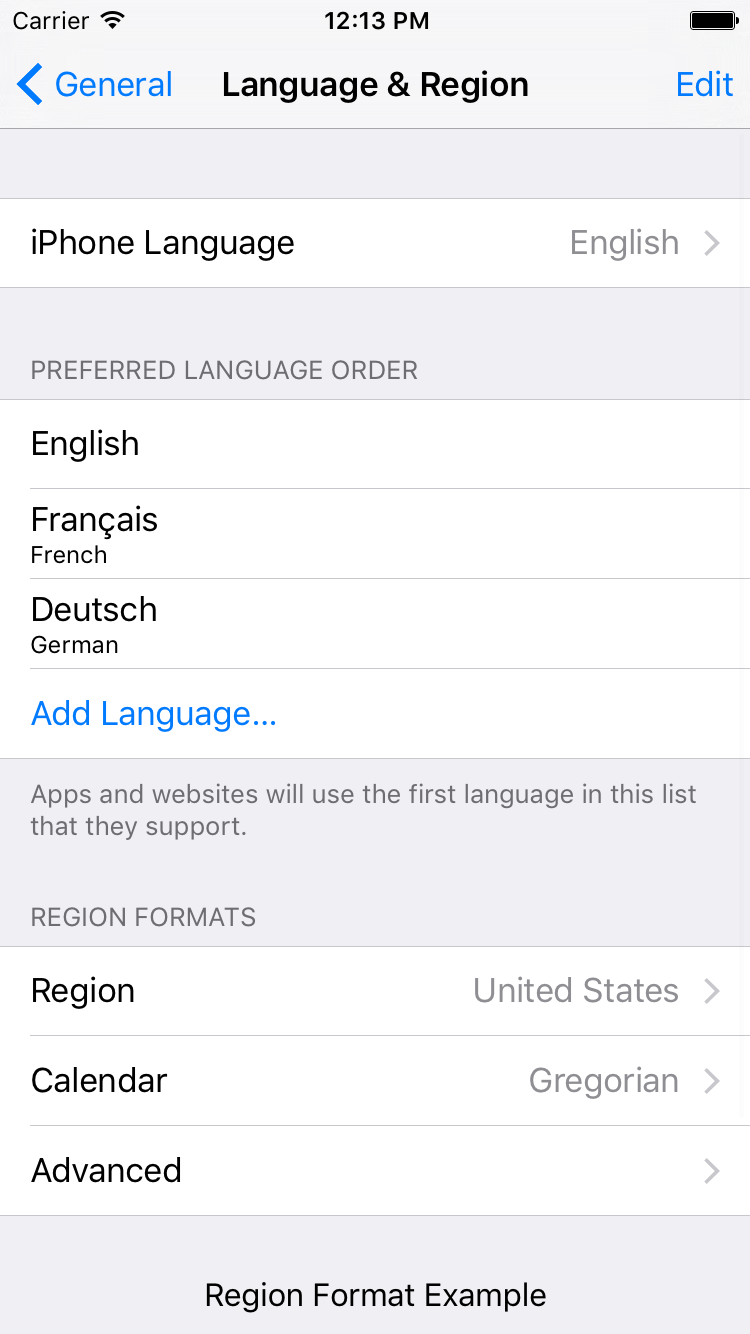Open the Region setting
This screenshot has width=750, height=1334.
point(375,991)
